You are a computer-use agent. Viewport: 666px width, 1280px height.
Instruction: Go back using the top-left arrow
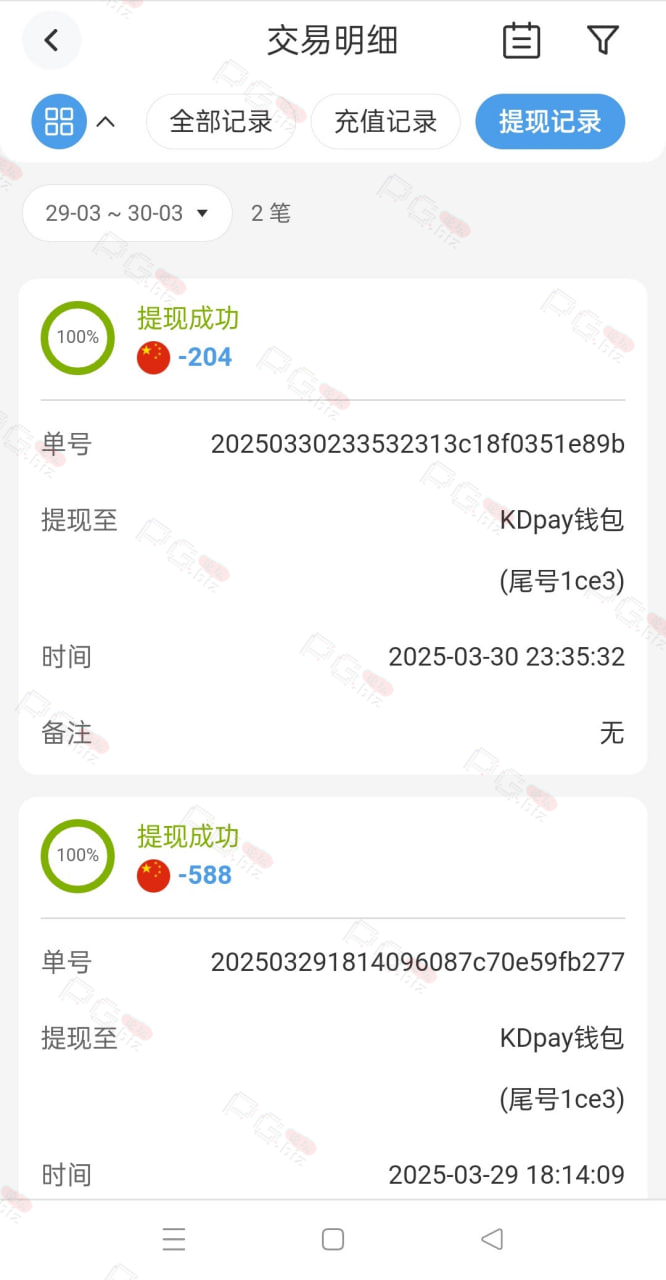click(x=52, y=41)
